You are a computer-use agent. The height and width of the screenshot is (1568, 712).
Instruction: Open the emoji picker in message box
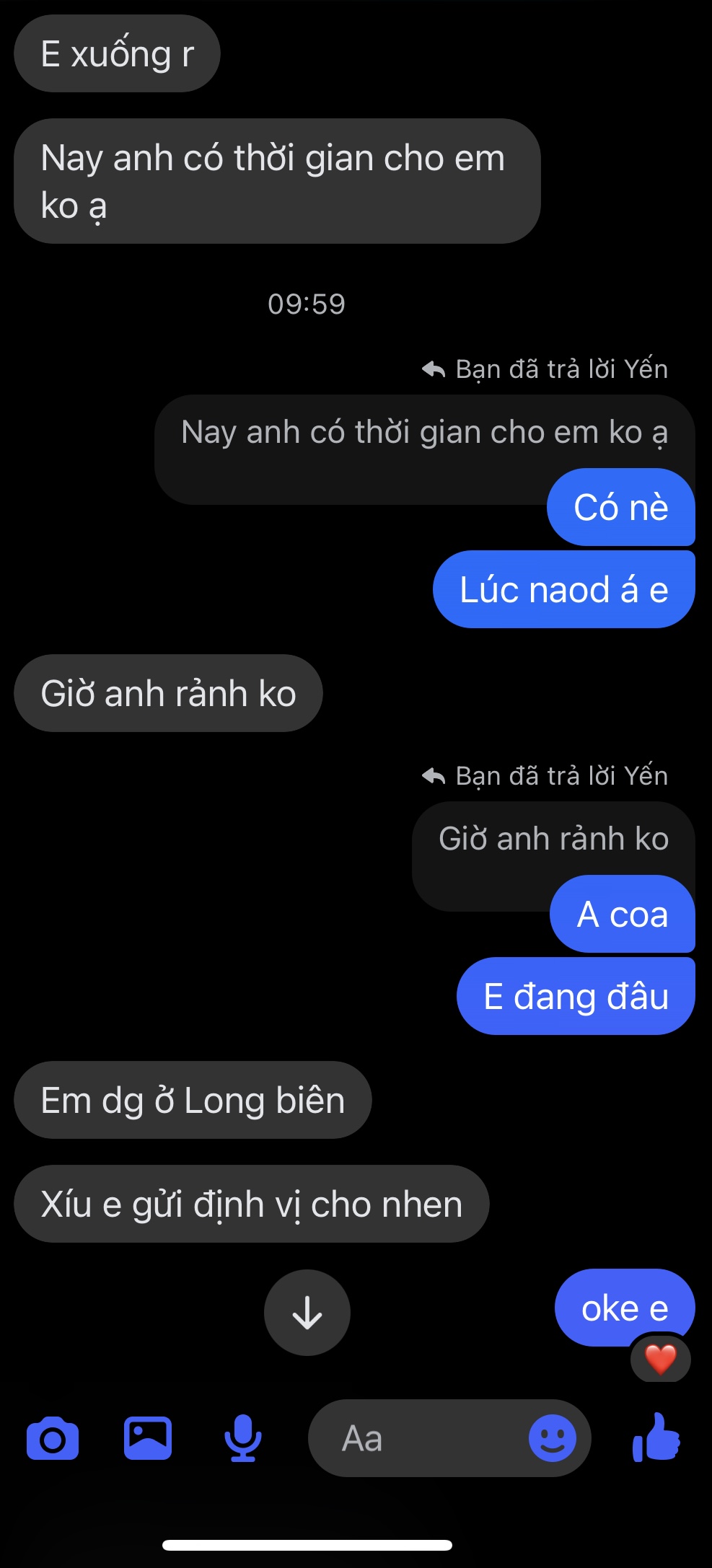pos(552,1438)
